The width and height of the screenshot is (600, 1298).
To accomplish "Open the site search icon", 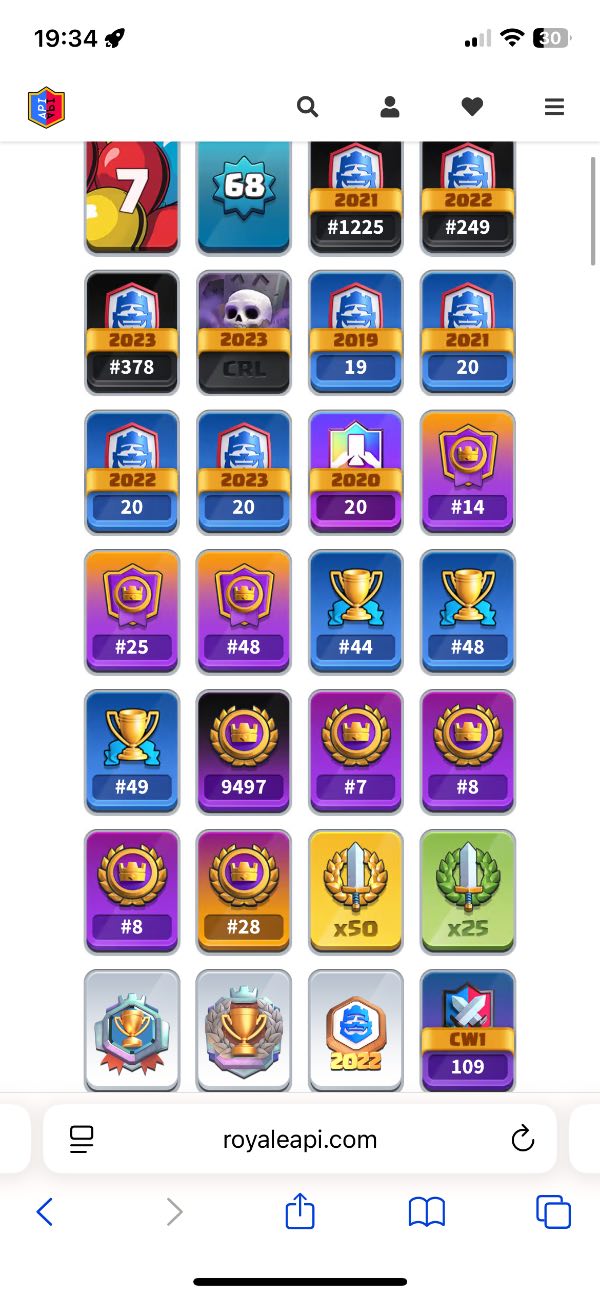I will 307,107.
